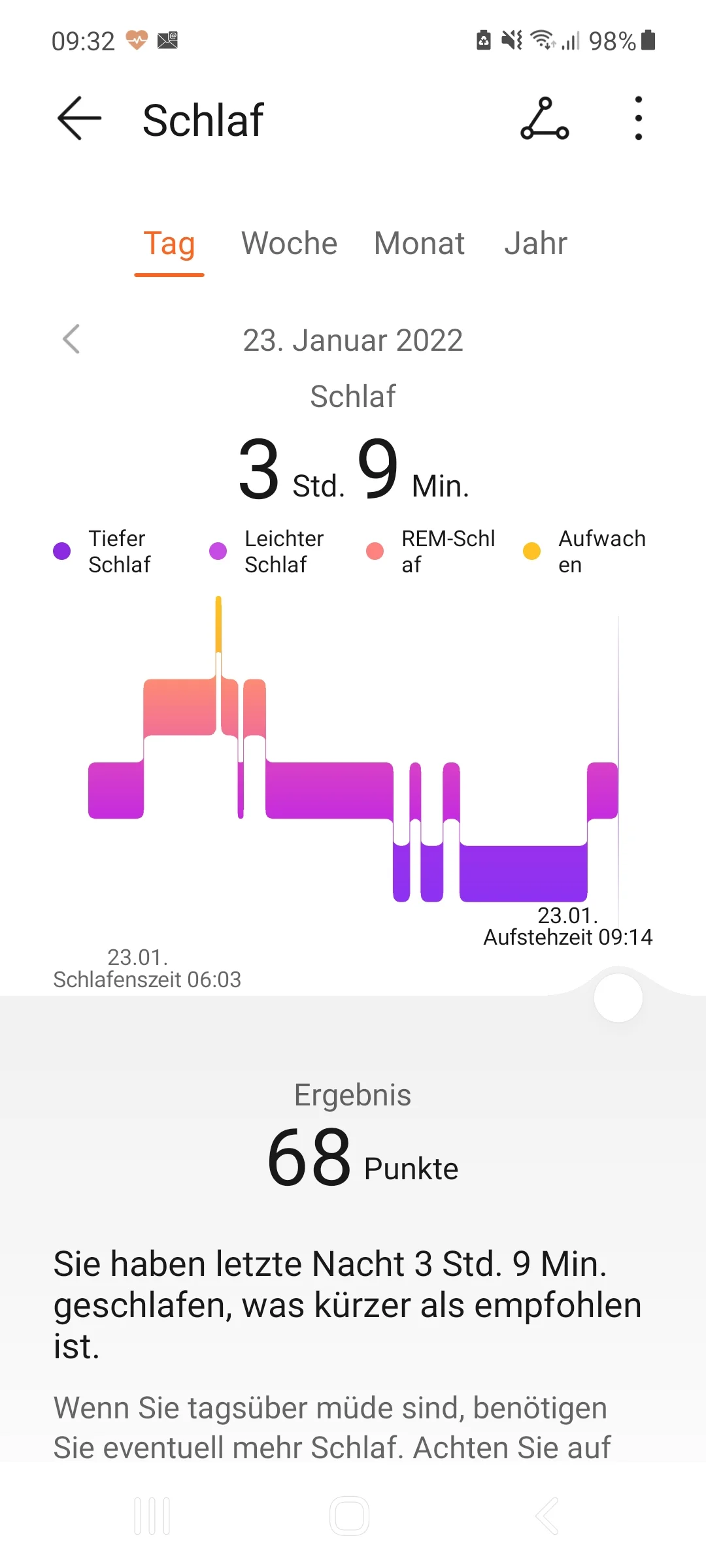Show the Jahr sleep view
The image size is (706, 1568).
(535, 244)
